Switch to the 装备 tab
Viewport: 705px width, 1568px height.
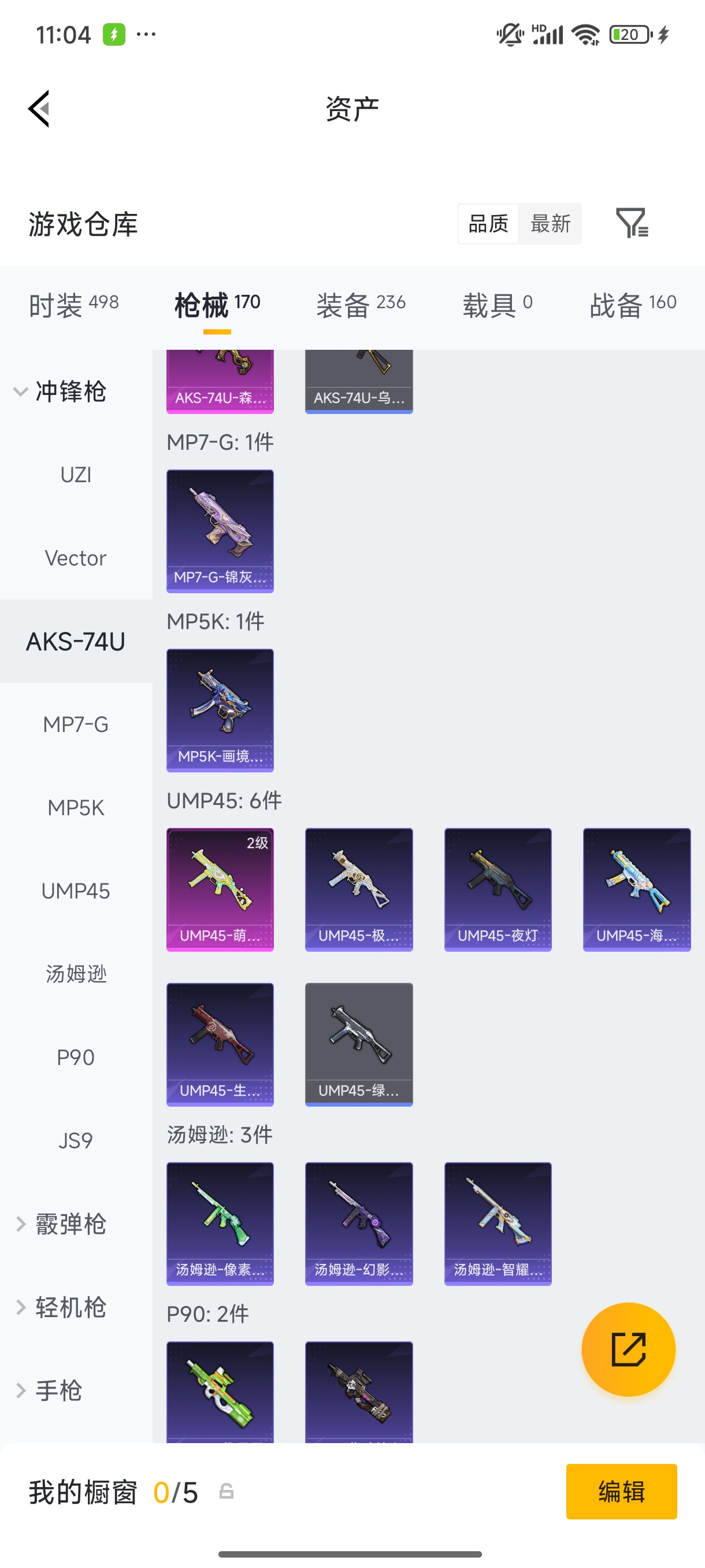tap(361, 304)
